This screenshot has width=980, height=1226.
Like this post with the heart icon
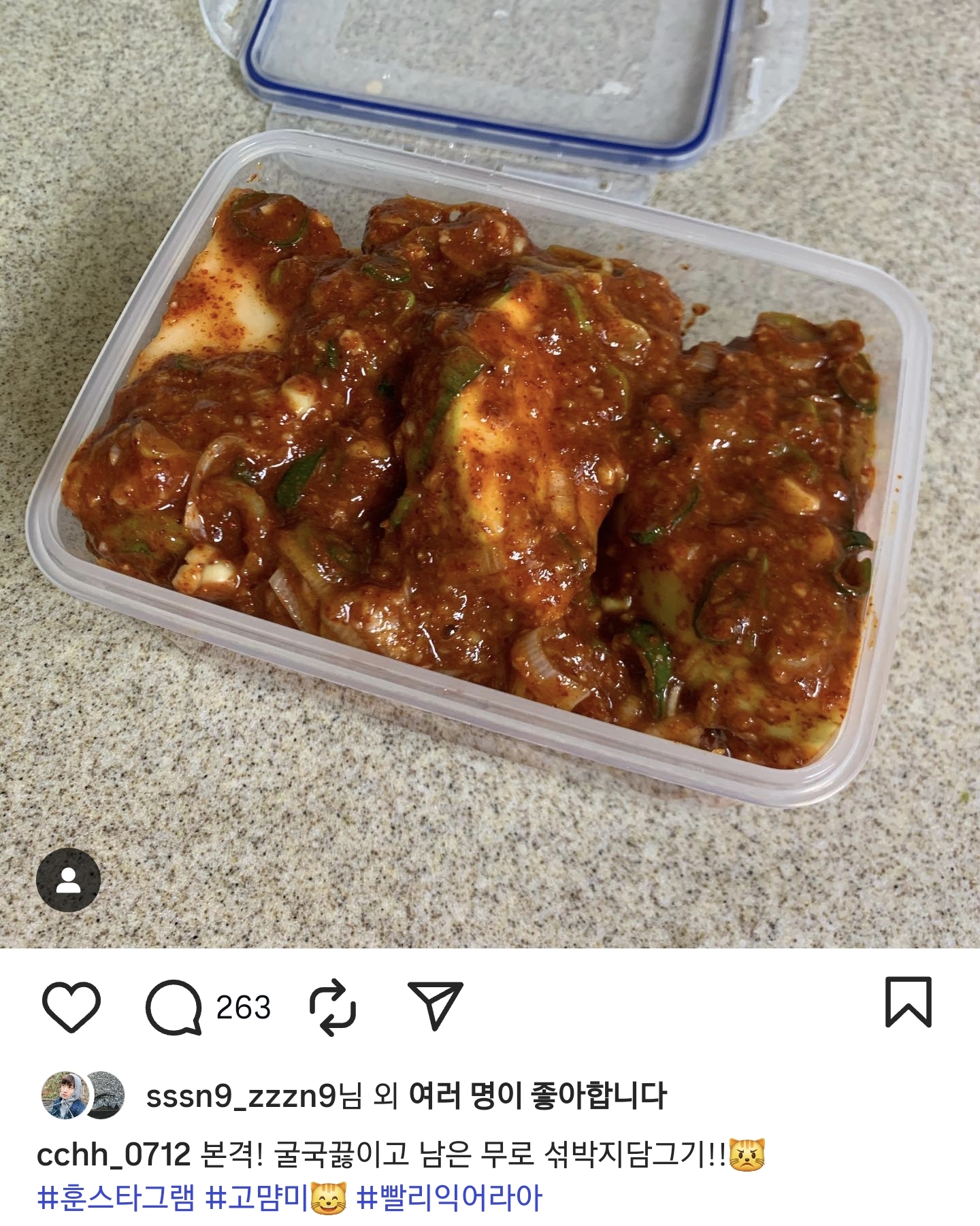click(x=71, y=1007)
